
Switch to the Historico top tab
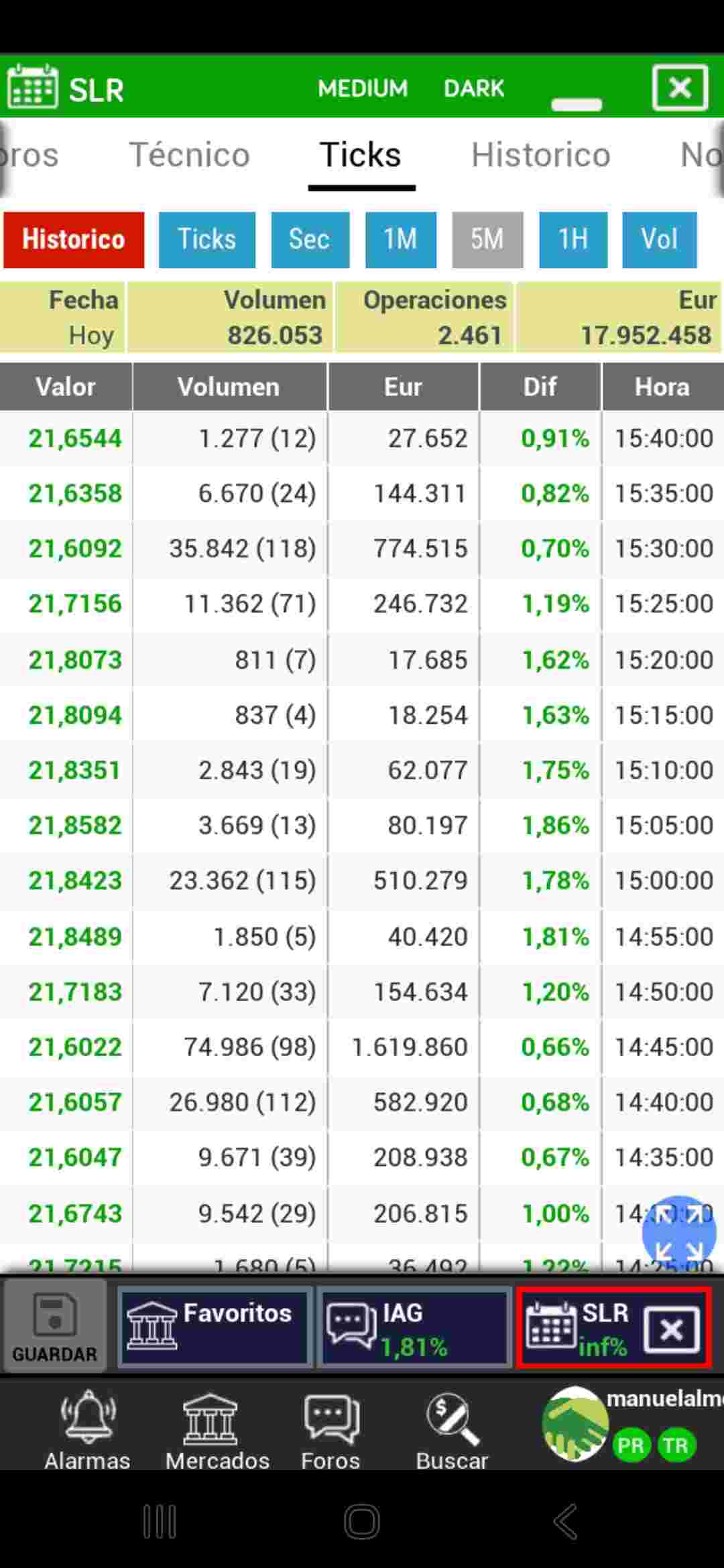point(540,155)
